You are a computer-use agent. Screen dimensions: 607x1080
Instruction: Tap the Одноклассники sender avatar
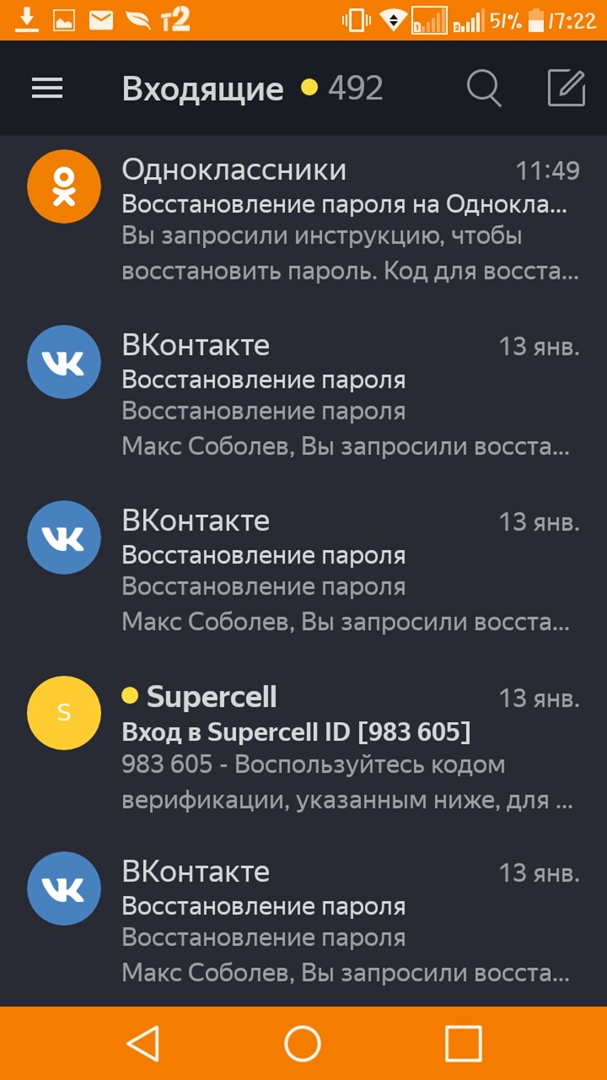(x=64, y=187)
